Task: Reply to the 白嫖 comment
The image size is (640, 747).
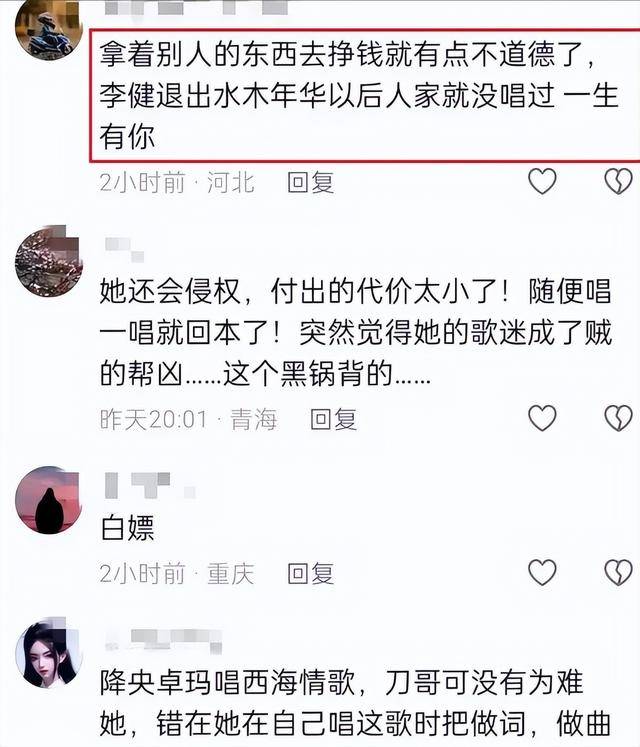Action: (310, 573)
